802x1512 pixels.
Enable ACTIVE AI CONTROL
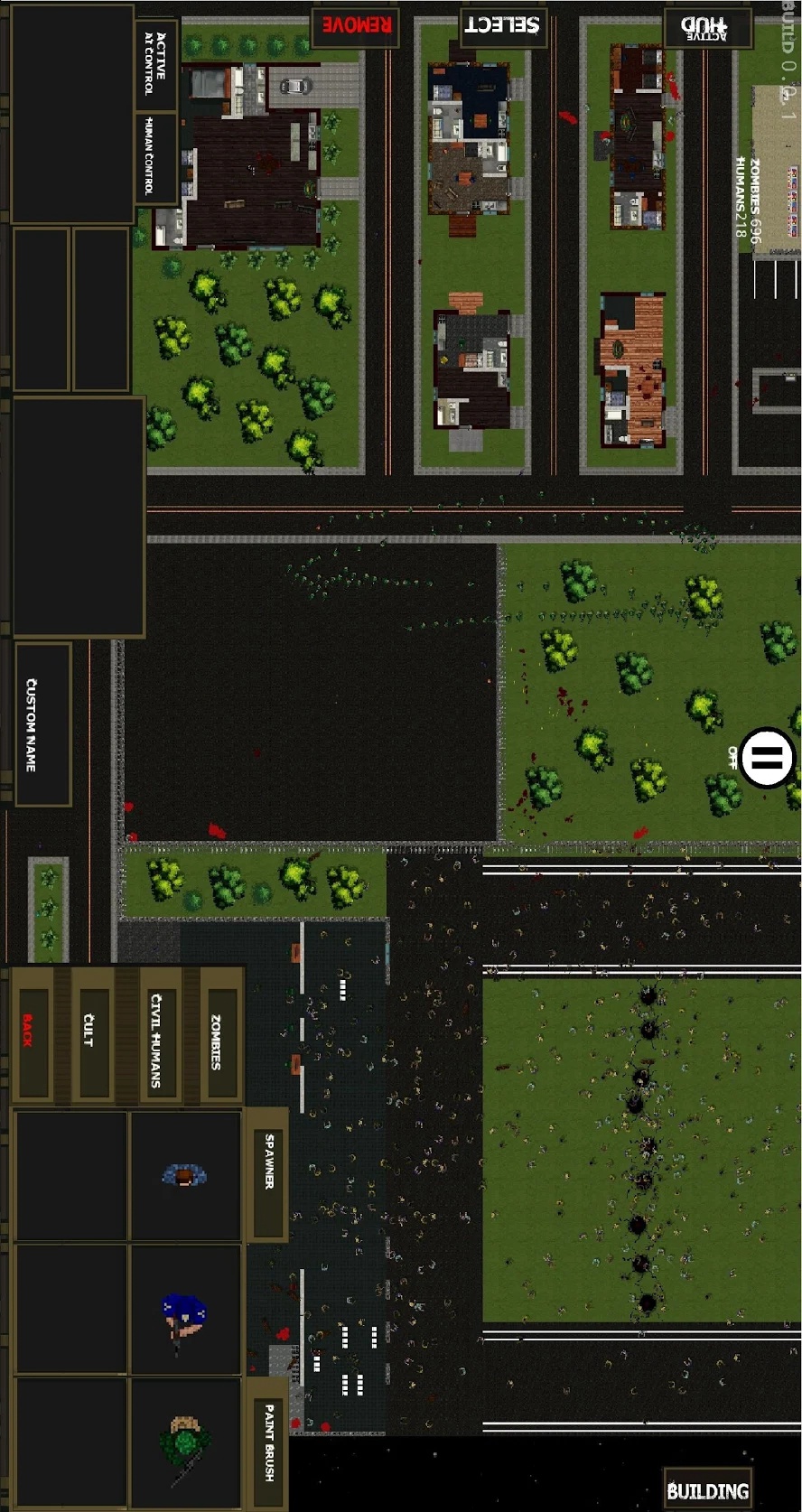[155, 63]
